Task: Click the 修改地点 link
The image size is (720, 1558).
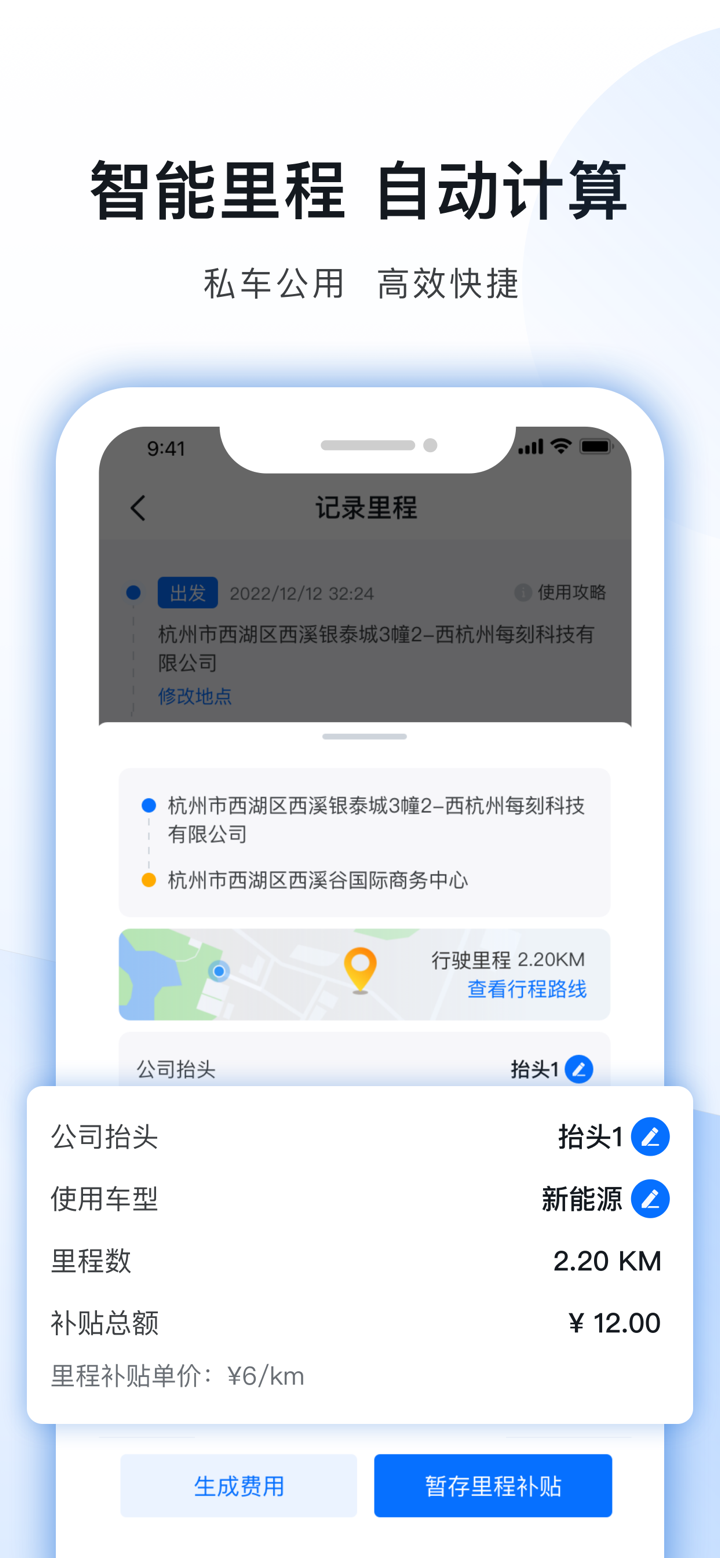Action: [194, 696]
